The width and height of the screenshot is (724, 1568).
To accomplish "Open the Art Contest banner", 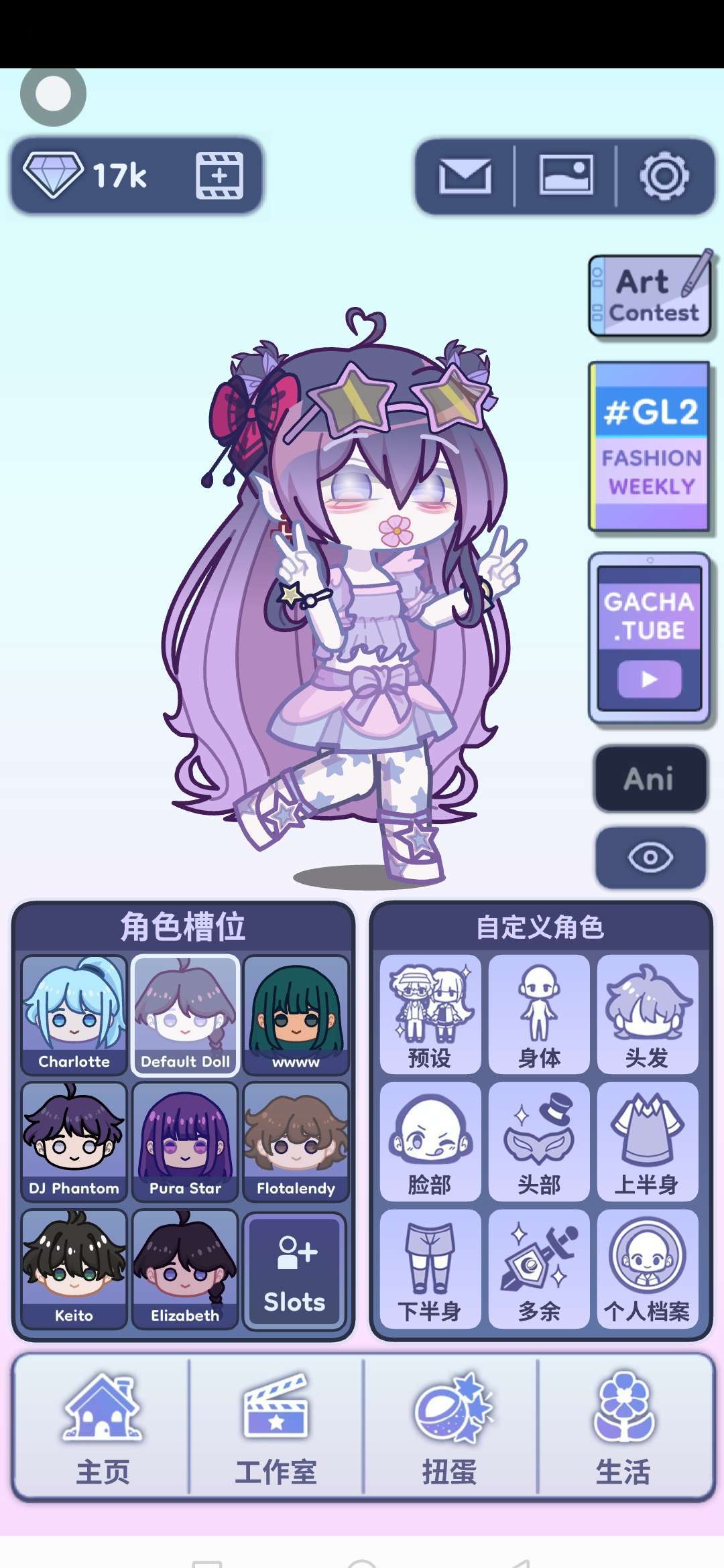I will (650, 296).
